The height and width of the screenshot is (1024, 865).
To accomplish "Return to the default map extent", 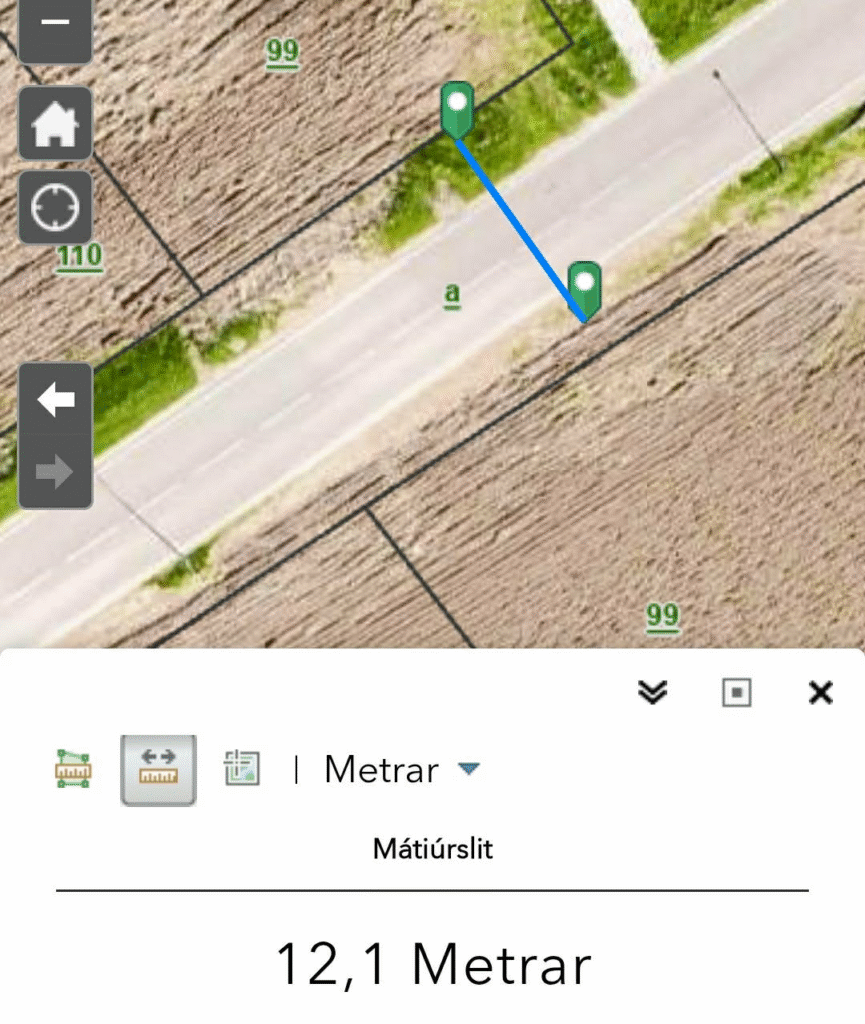I will point(55,124).
